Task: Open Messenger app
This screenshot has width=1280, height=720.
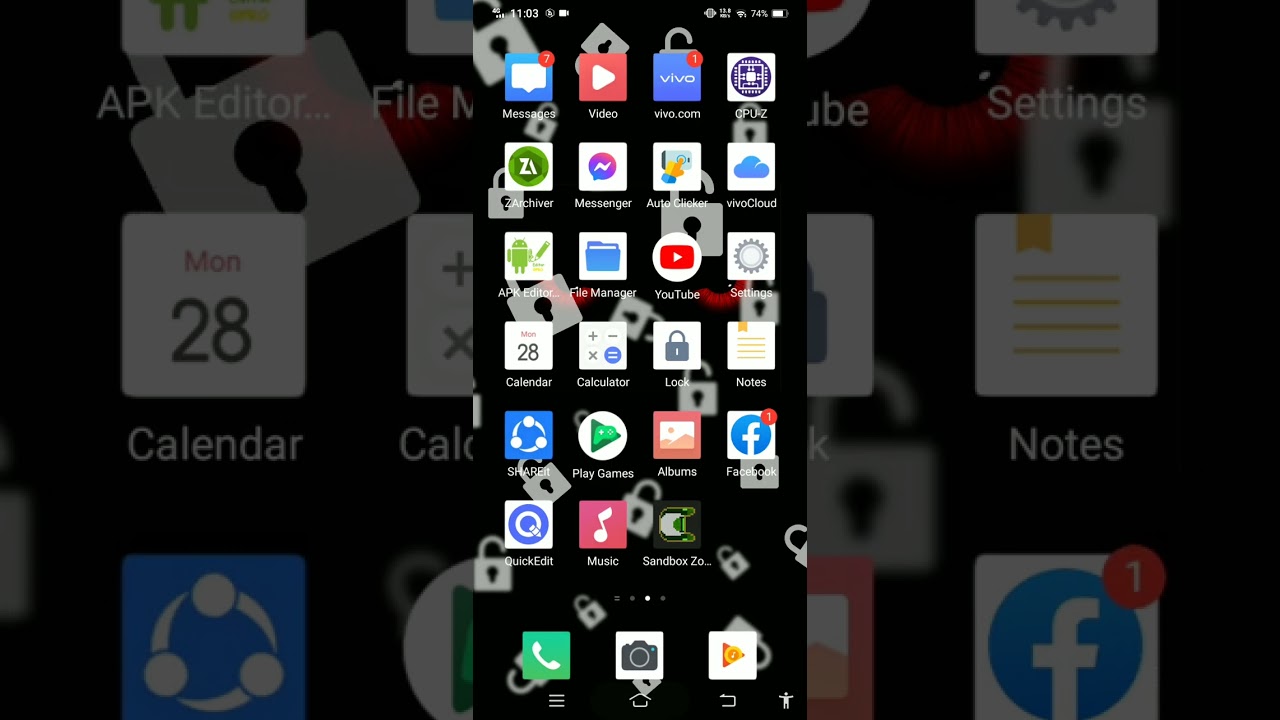Action: point(602,167)
